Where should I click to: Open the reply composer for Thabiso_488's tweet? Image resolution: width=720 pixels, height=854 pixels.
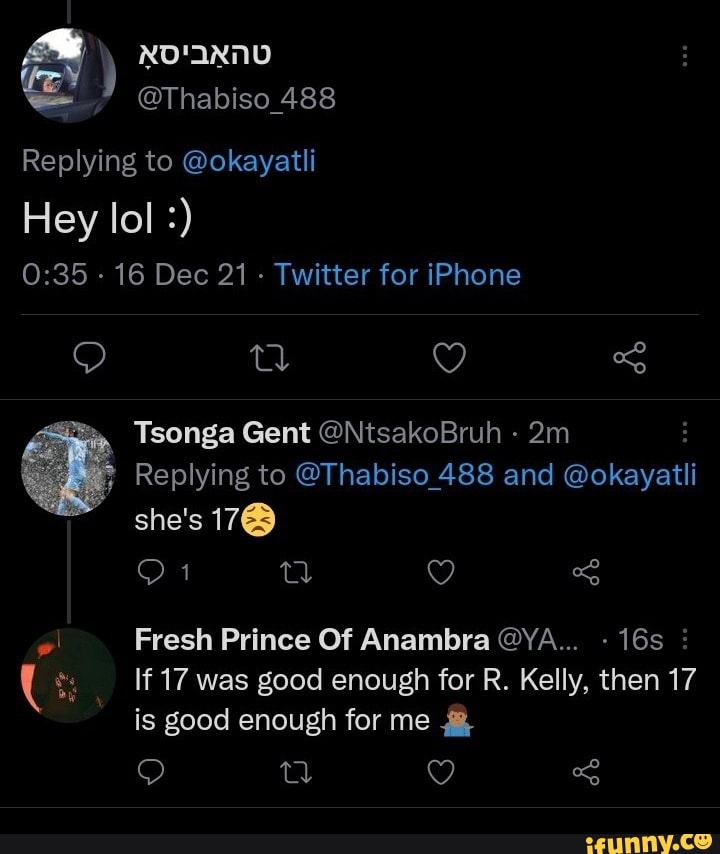pyautogui.click(x=91, y=358)
